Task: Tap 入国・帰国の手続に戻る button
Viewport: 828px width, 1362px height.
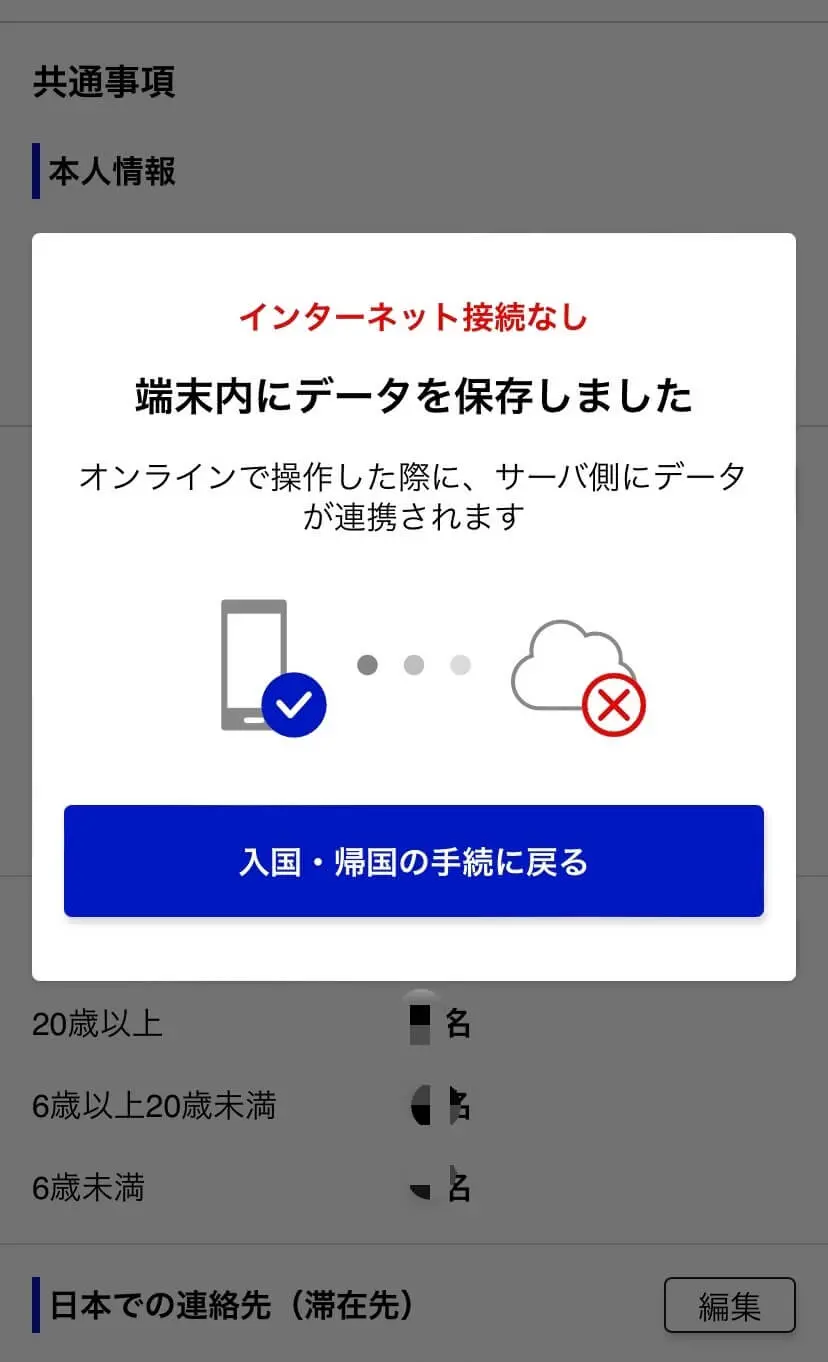Action: tap(414, 861)
